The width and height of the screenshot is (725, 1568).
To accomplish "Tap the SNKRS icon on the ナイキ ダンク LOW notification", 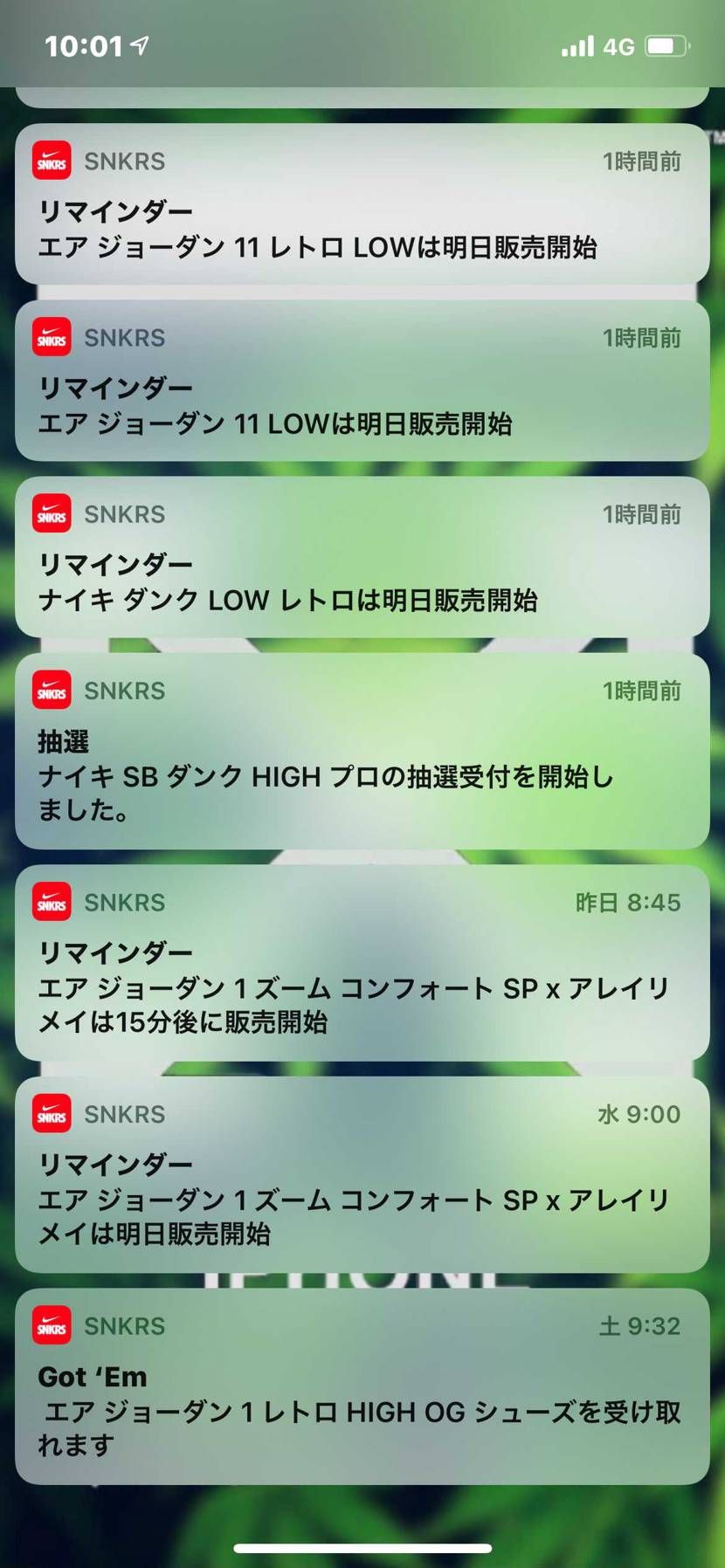I will pos(52,513).
